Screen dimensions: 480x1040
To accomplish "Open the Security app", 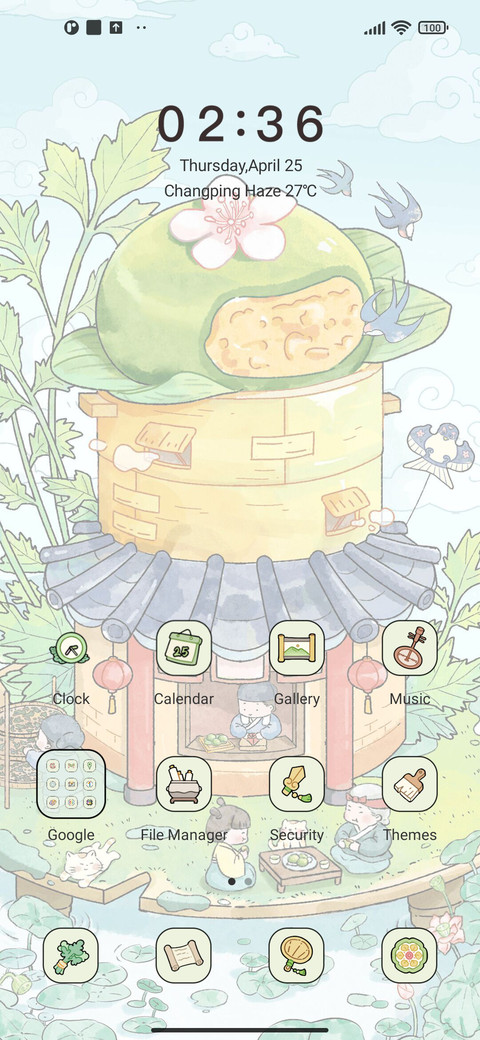I will tap(296, 784).
